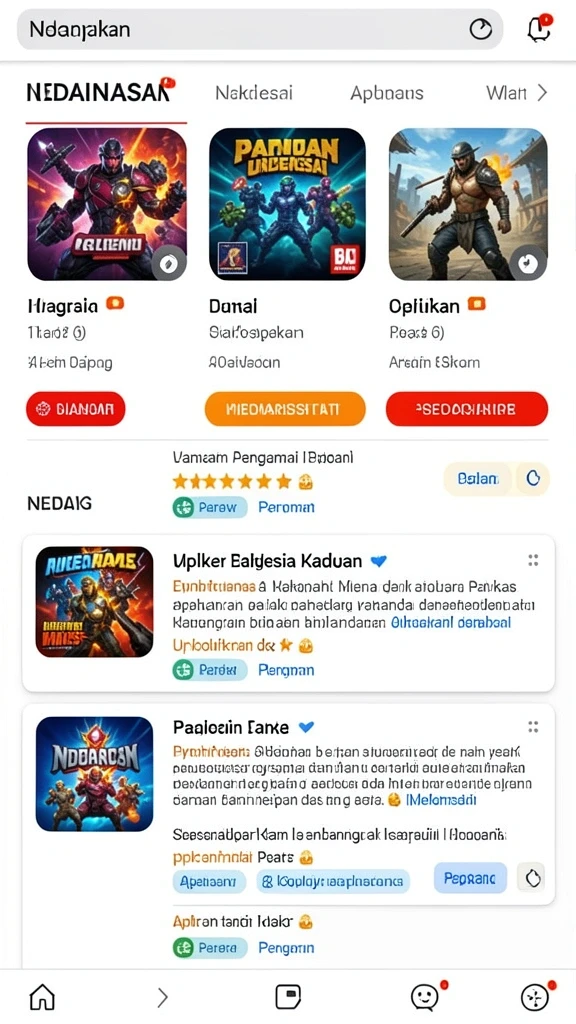Tap the Ndanjakan search field
576x1024 pixels.
[x=259, y=29]
